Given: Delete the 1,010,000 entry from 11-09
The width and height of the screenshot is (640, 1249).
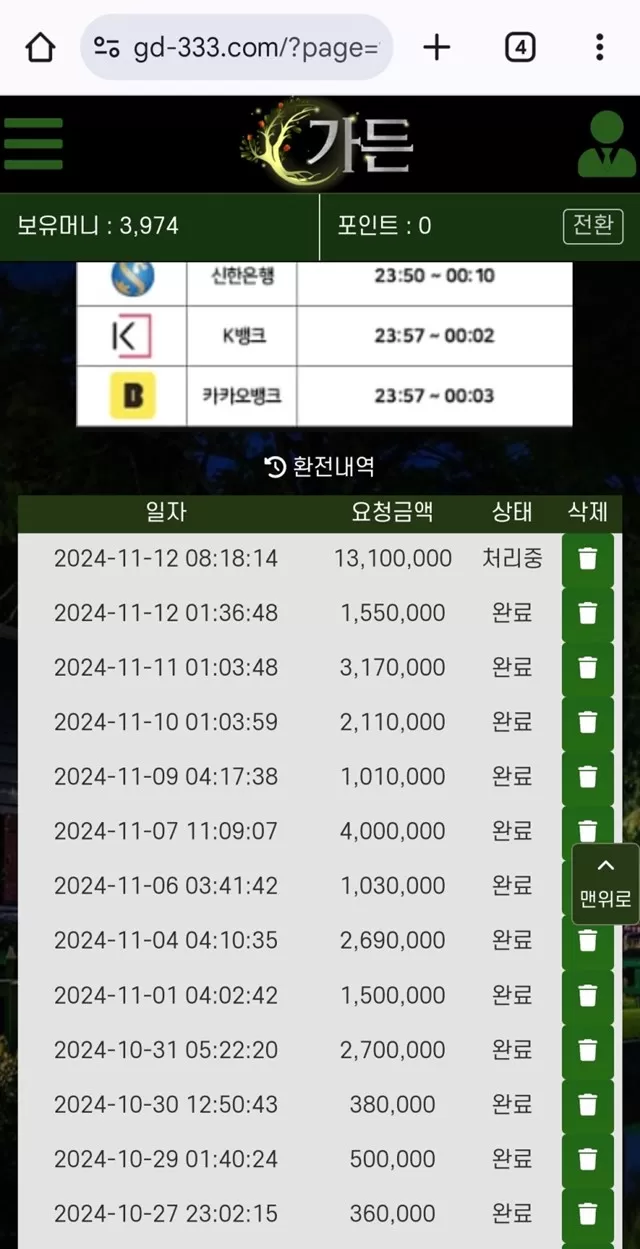Looking at the screenshot, I should point(588,777).
